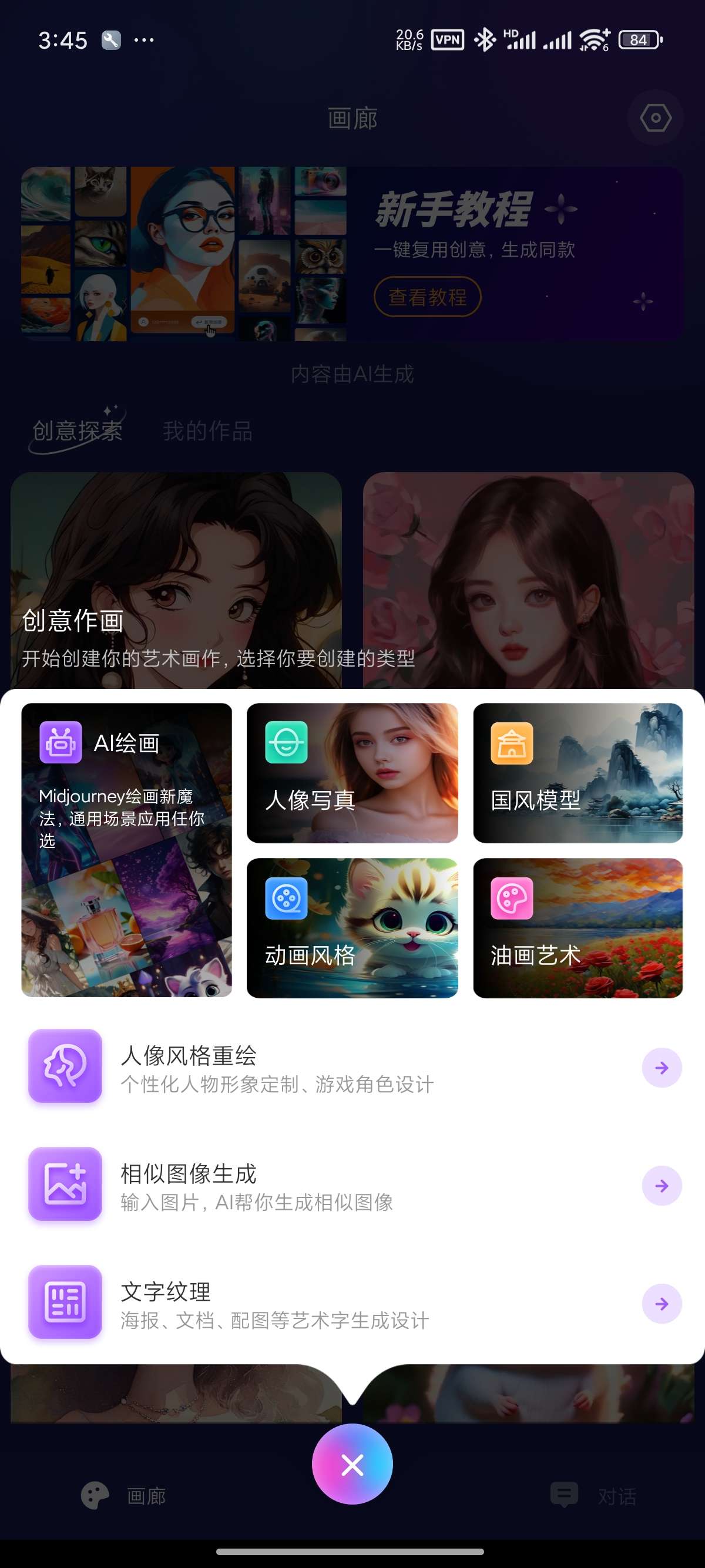
Task: Select the 油画艺术 card
Action: click(577, 927)
